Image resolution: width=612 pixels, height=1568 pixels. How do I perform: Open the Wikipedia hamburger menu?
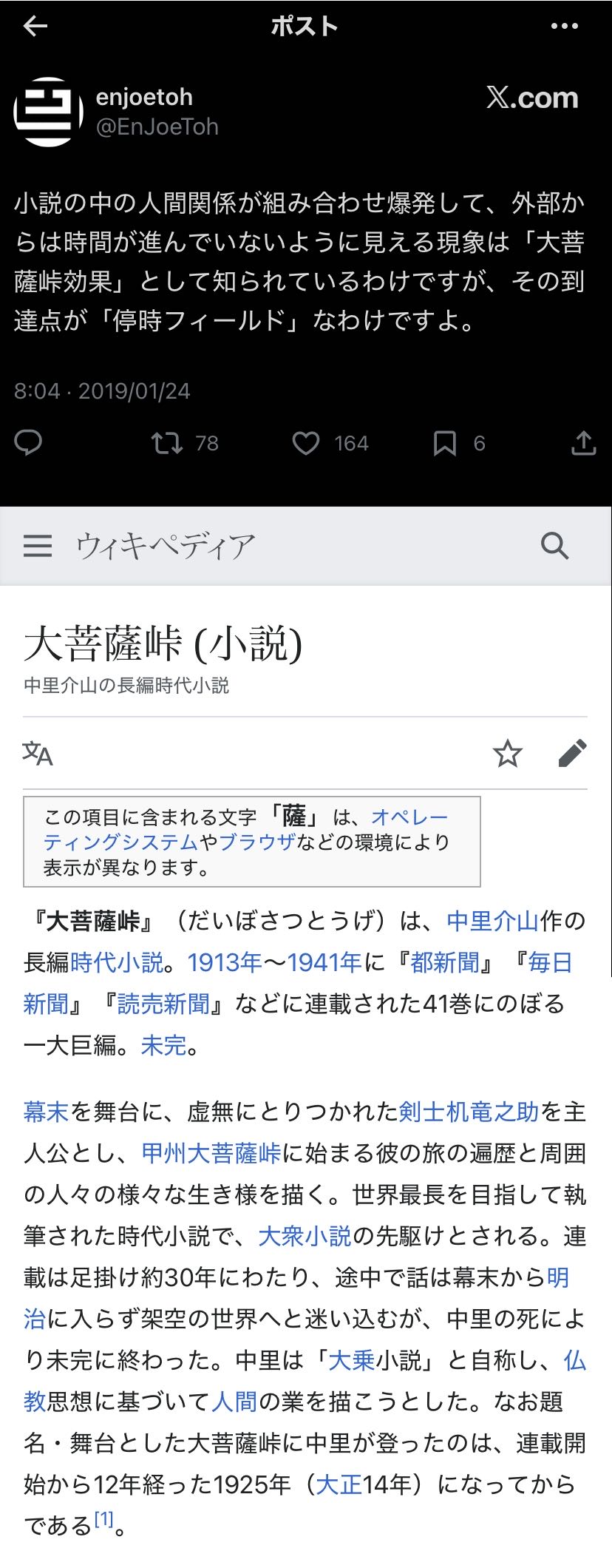point(38,546)
